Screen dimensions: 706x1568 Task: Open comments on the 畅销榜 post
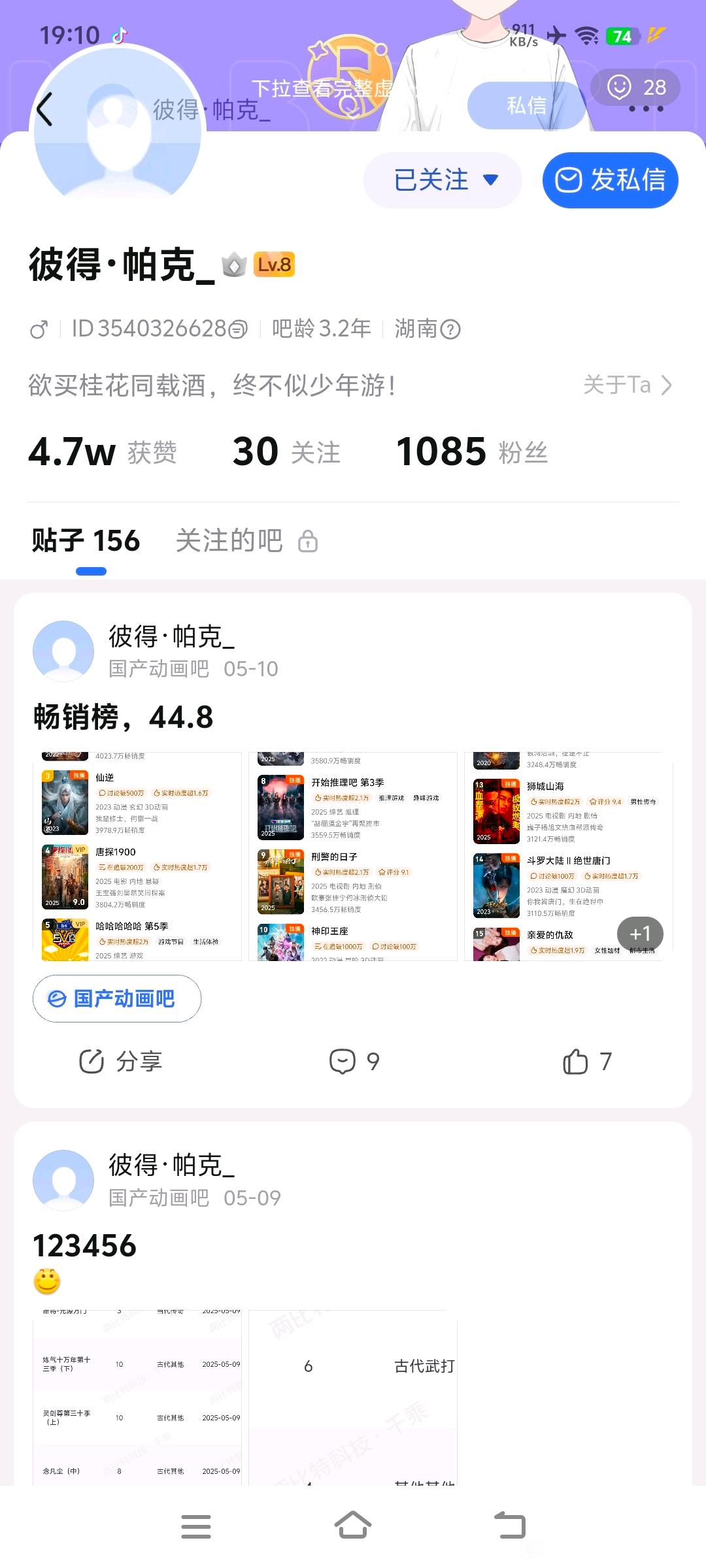354,1062
